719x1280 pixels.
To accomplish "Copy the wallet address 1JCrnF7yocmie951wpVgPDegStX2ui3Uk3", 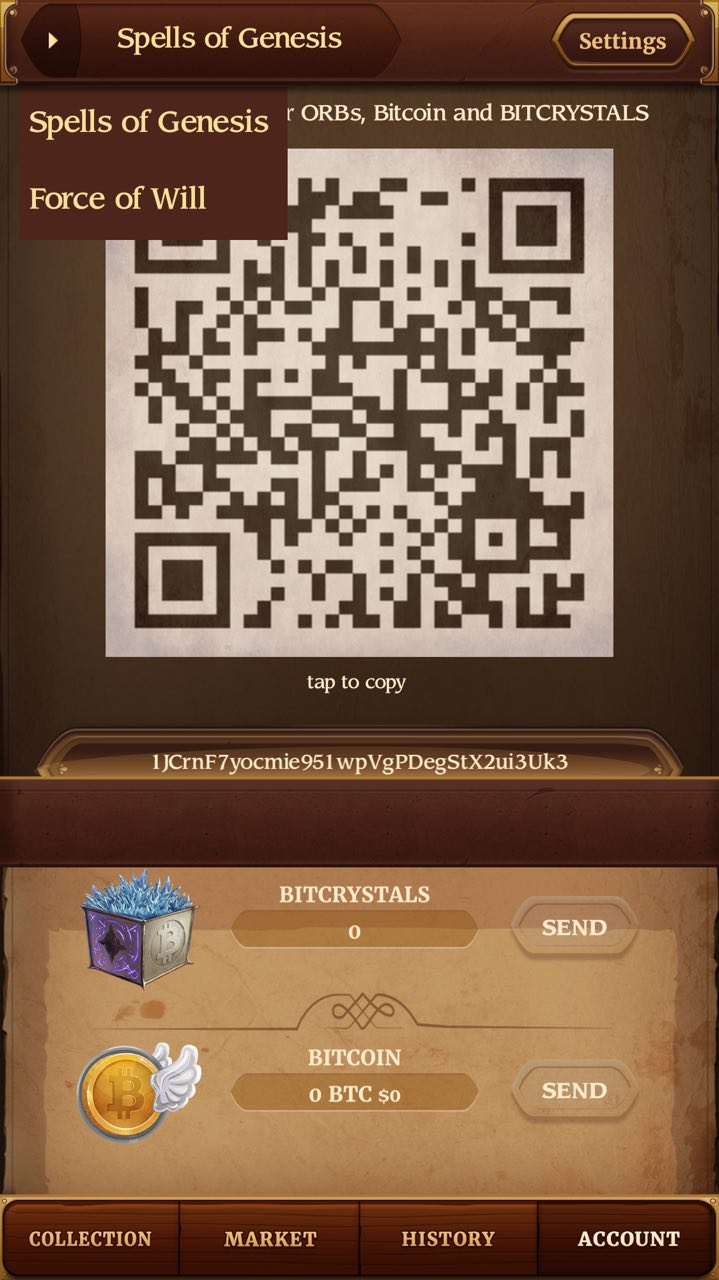I will [359, 762].
